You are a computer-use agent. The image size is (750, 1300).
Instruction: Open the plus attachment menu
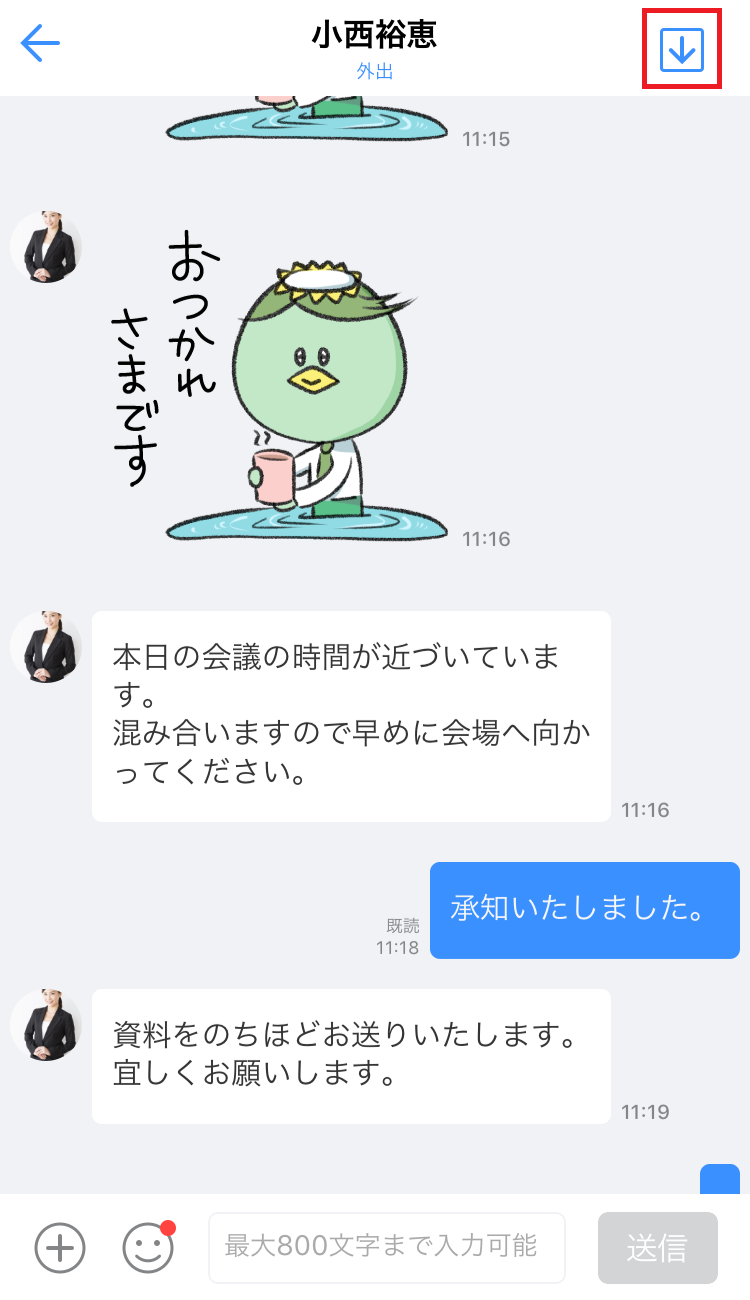[x=60, y=1247]
